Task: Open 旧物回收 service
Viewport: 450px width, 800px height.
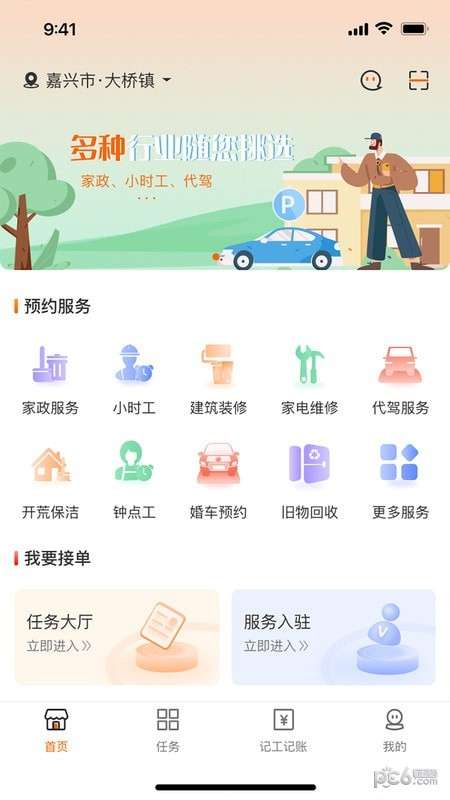Action: 309,482
